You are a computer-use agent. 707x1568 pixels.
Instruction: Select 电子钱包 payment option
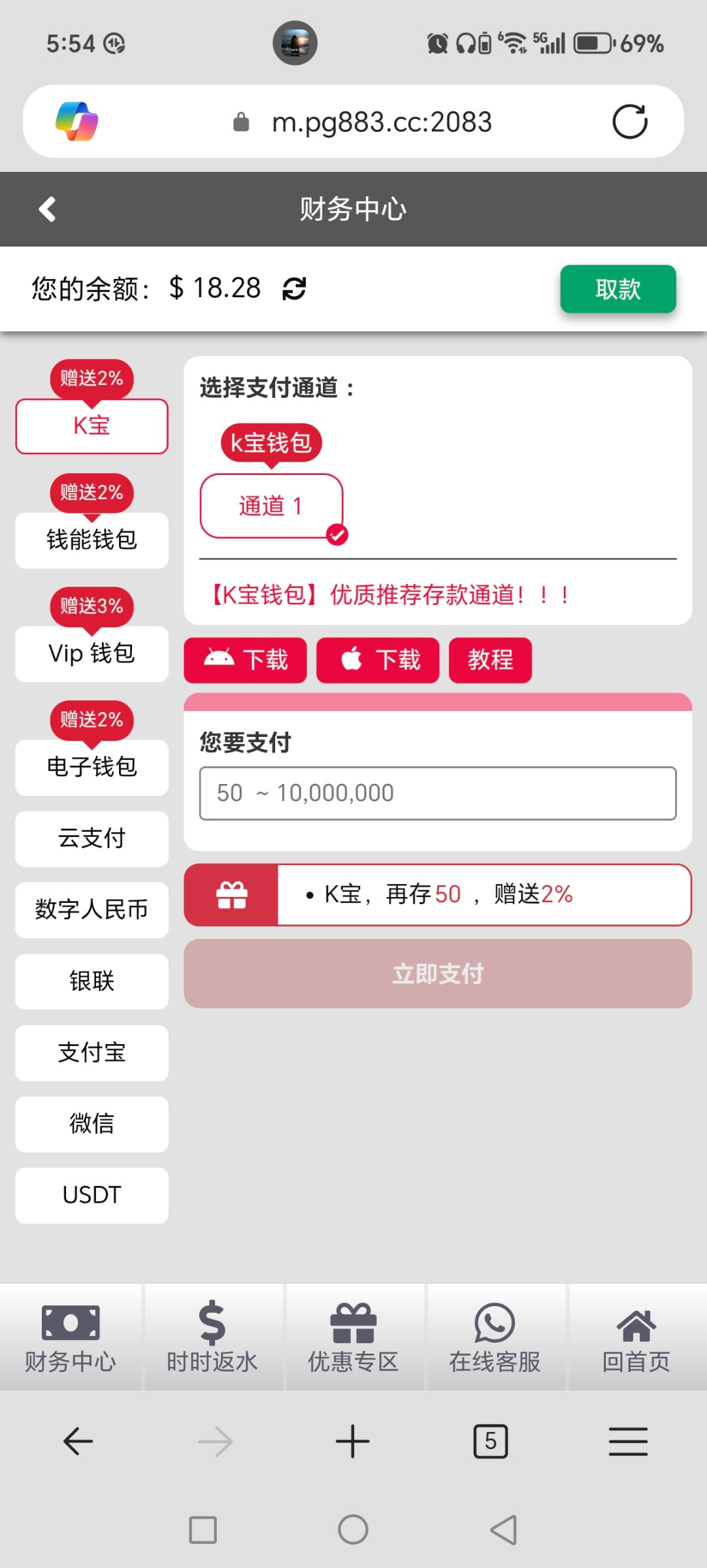pyautogui.click(x=91, y=768)
